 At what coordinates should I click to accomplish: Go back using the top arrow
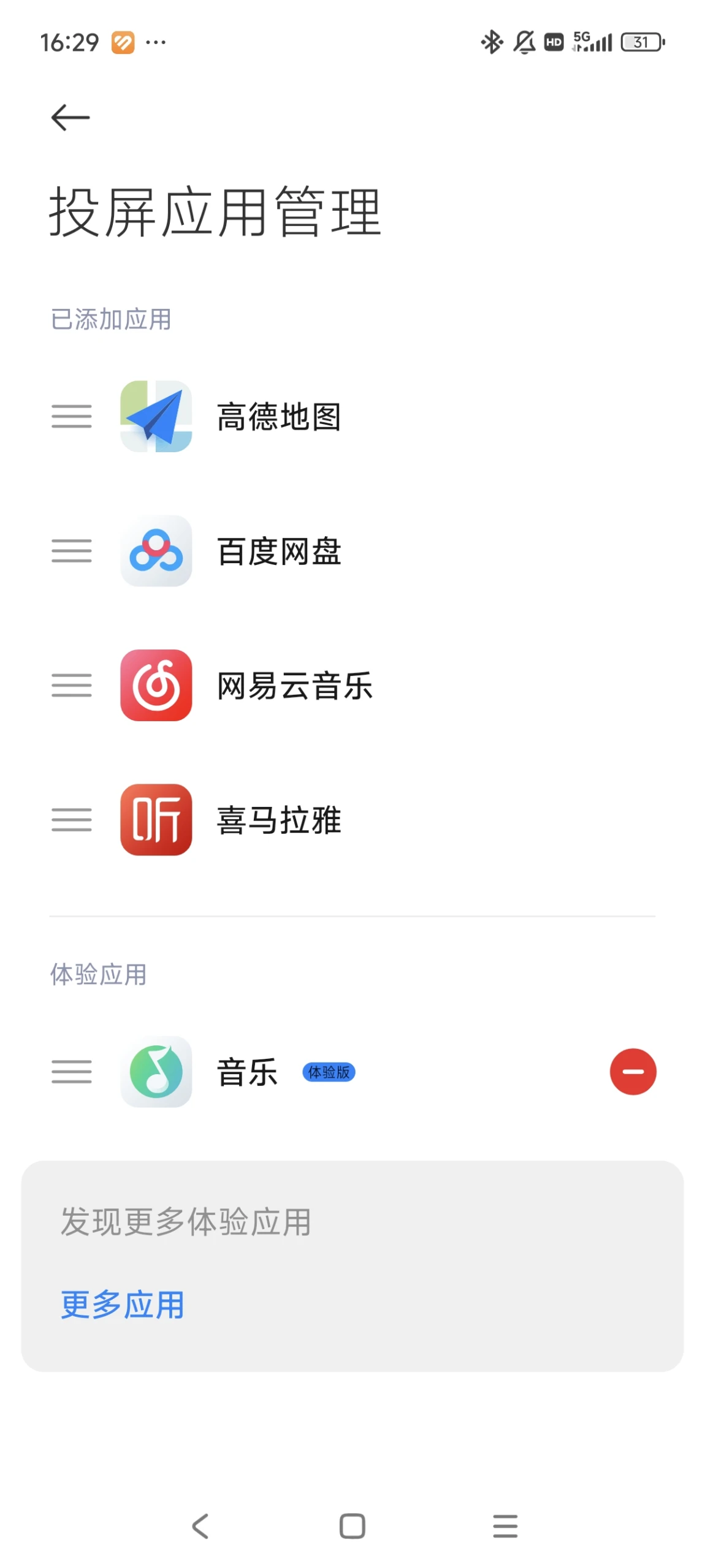point(70,117)
